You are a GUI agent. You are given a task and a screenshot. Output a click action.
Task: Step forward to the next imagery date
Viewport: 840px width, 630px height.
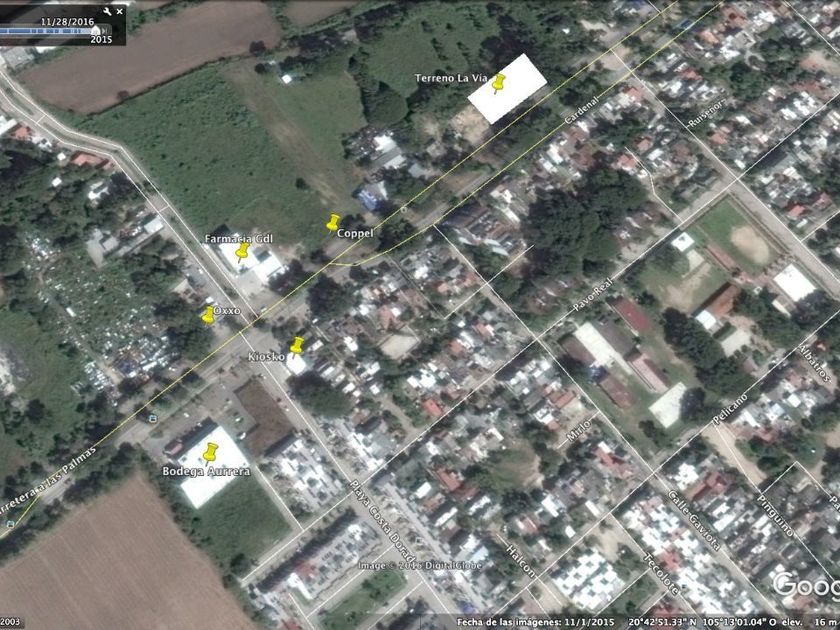click(x=106, y=31)
